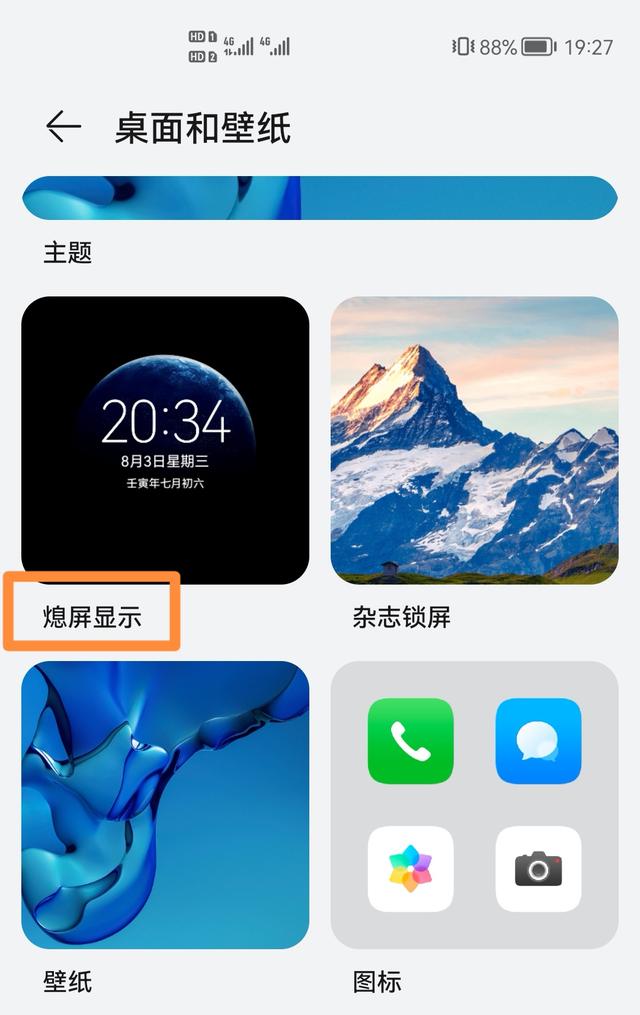Go back from 桌面和壁纸
640x1015 pixels.
click(x=63, y=127)
